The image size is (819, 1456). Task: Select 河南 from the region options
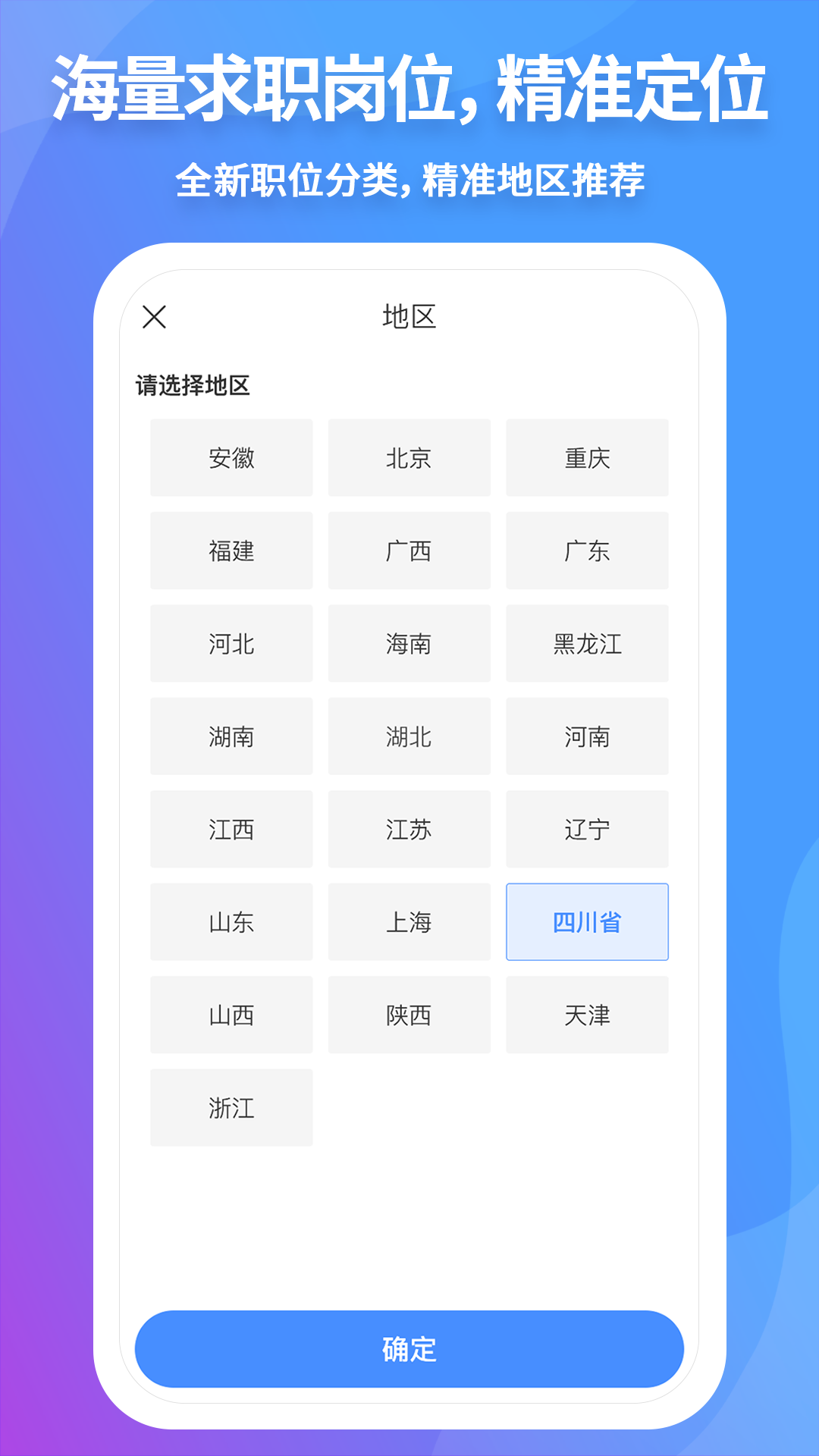coord(587,736)
